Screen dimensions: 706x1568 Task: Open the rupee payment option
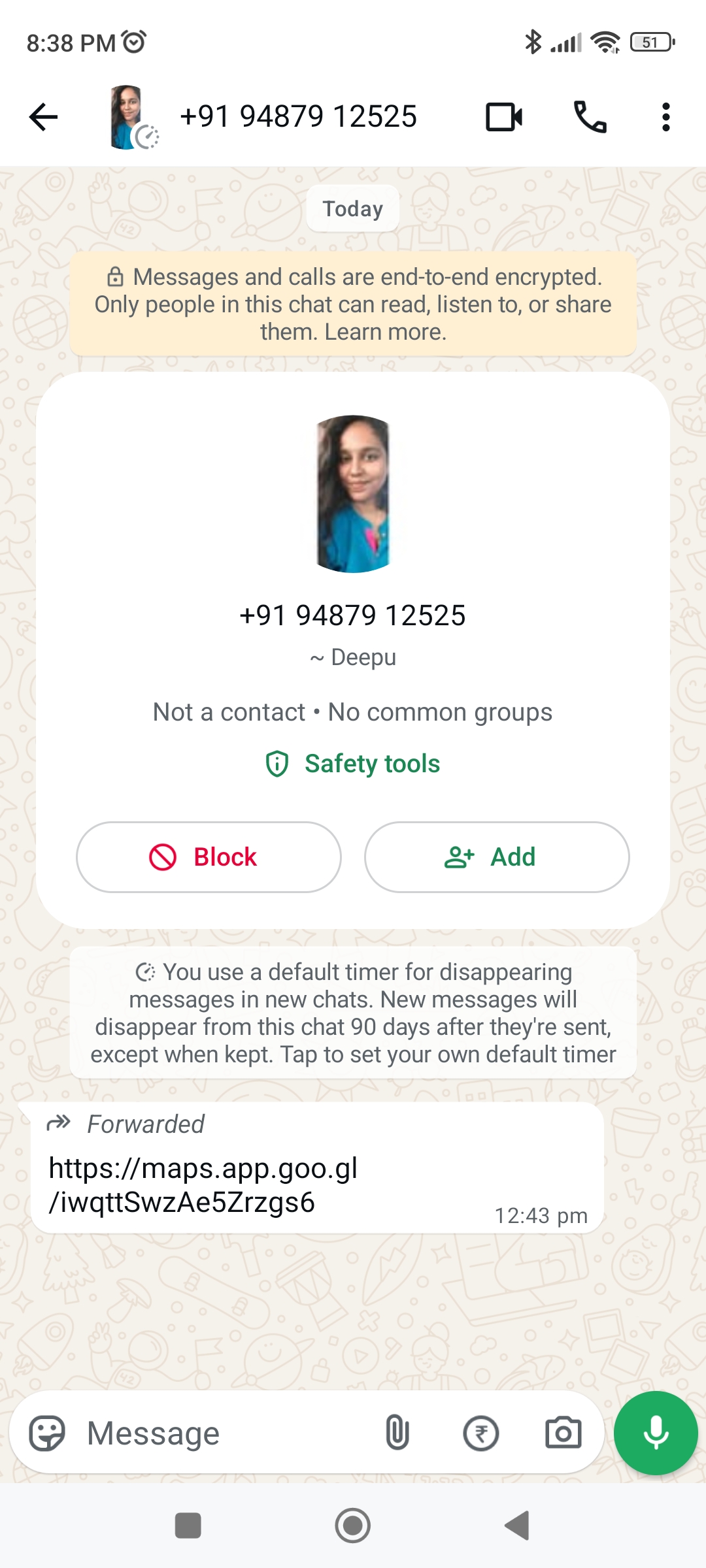pos(480,1433)
